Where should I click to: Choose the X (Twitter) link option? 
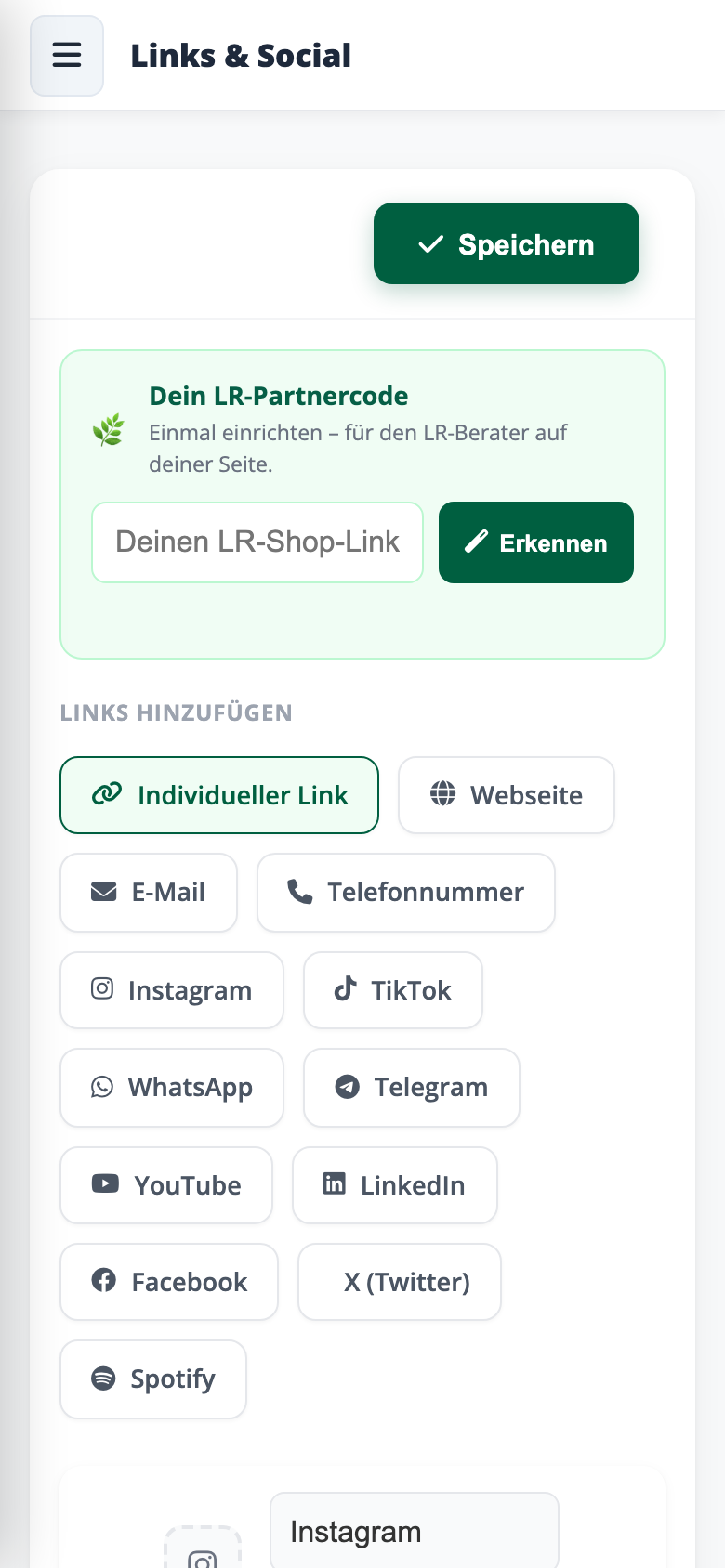pos(399,1282)
